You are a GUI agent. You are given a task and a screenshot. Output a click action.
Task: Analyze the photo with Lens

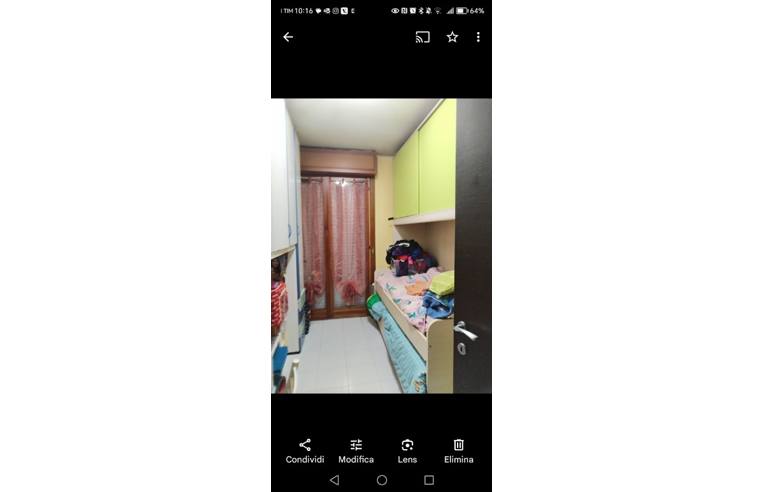pyautogui.click(x=407, y=450)
